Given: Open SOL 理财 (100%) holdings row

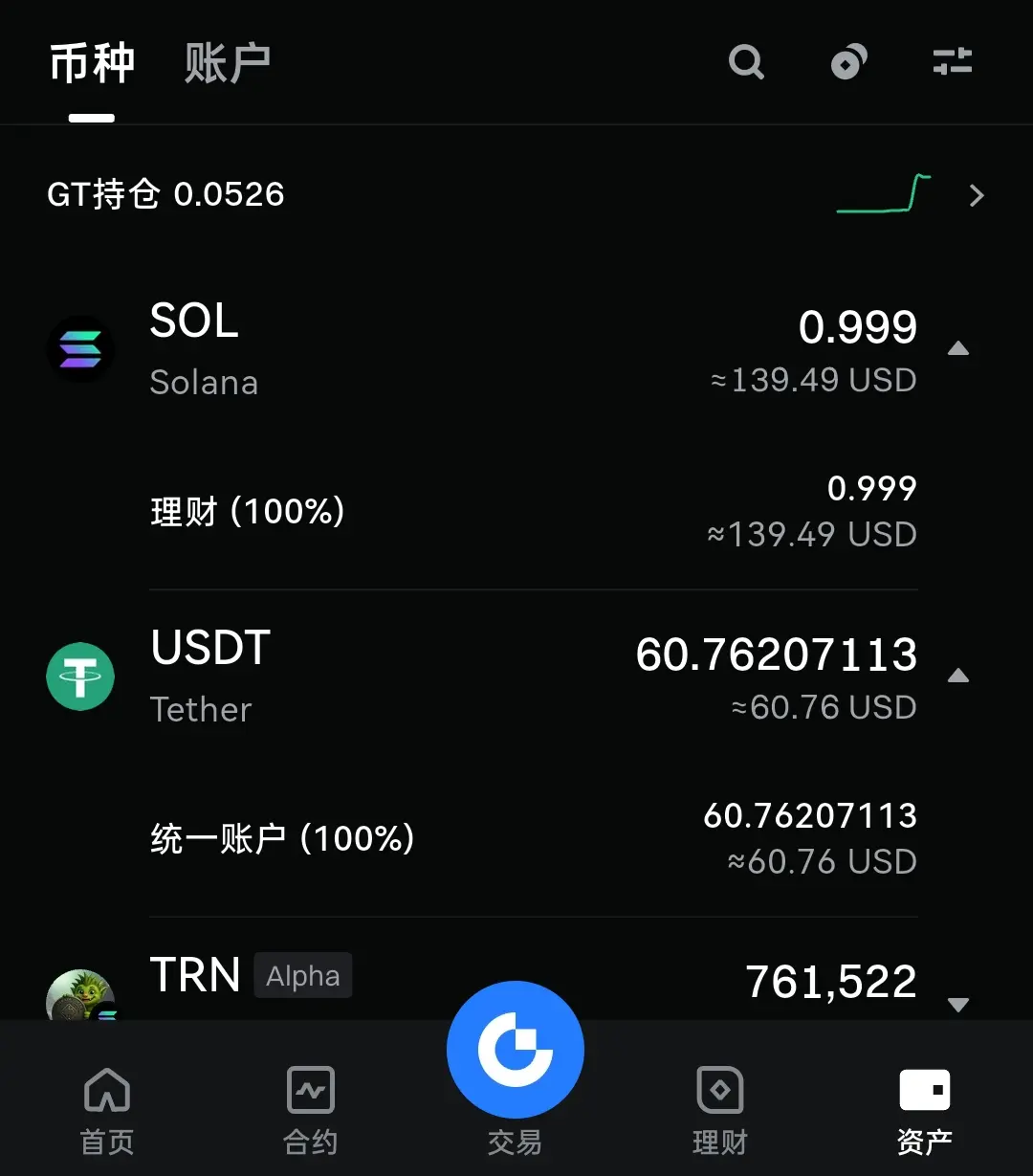Looking at the screenshot, I should point(533,512).
